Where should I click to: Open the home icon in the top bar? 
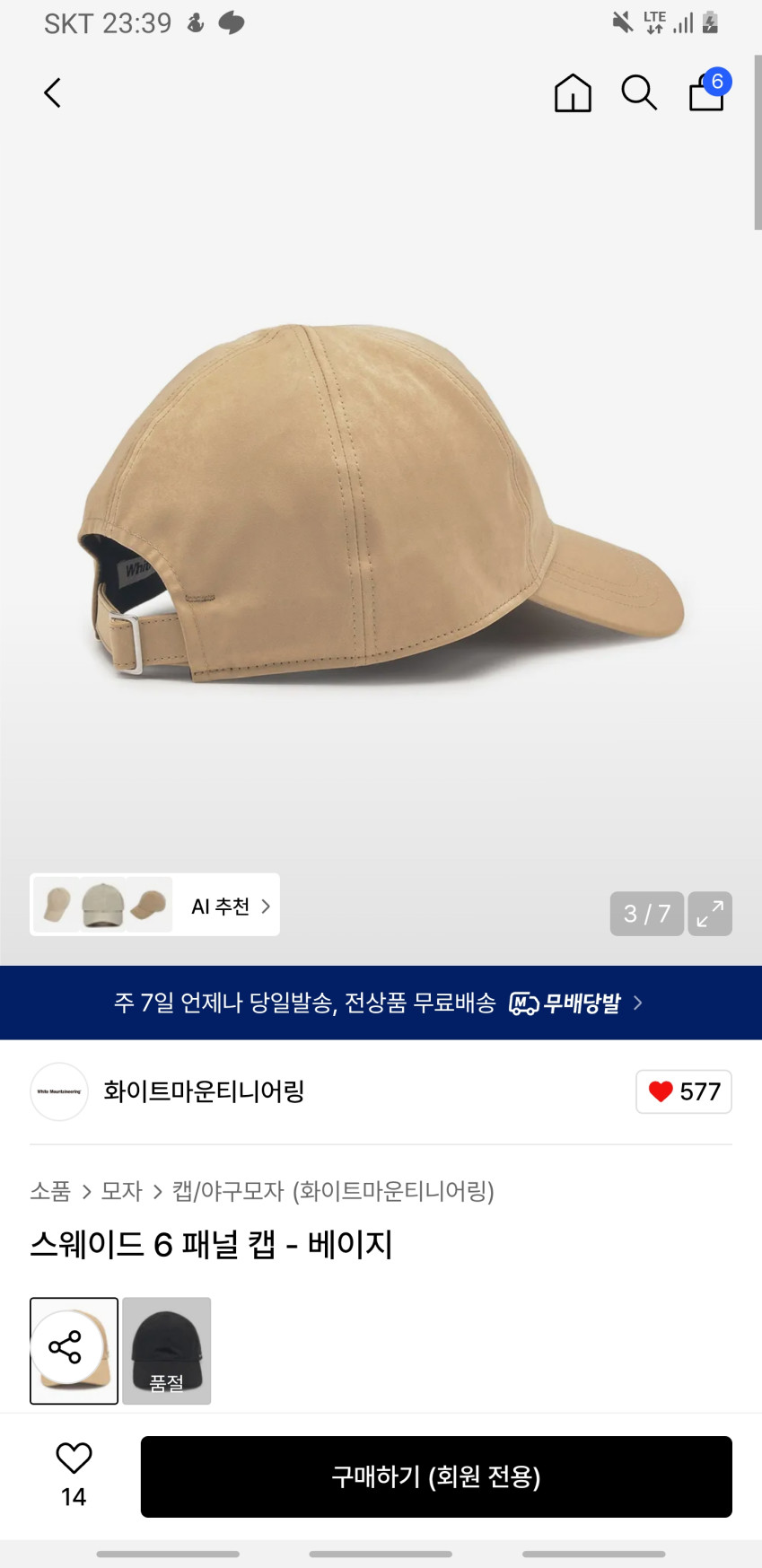(573, 92)
